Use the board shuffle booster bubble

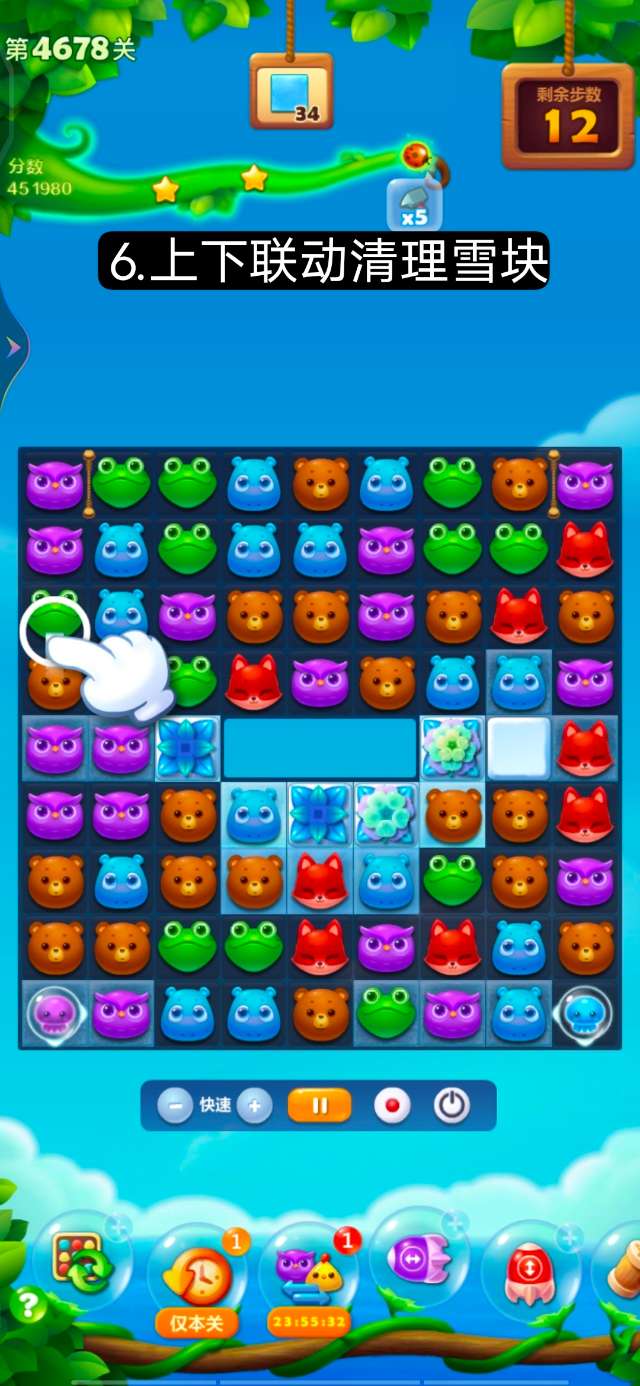(x=82, y=1263)
